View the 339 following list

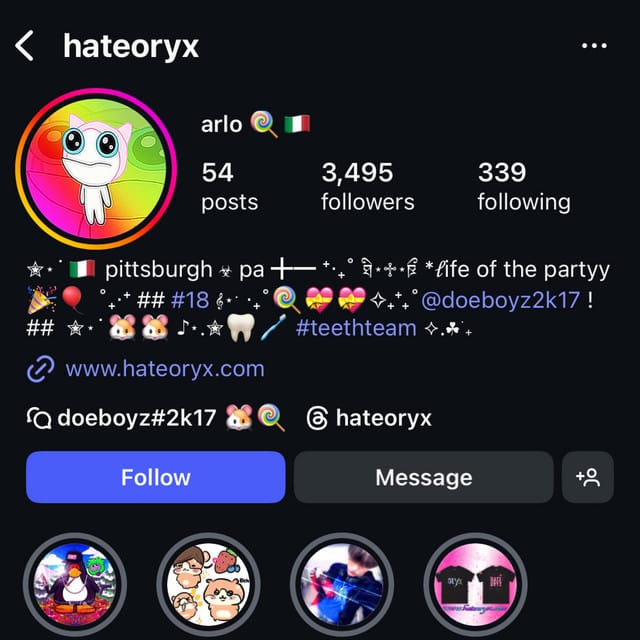(x=523, y=187)
